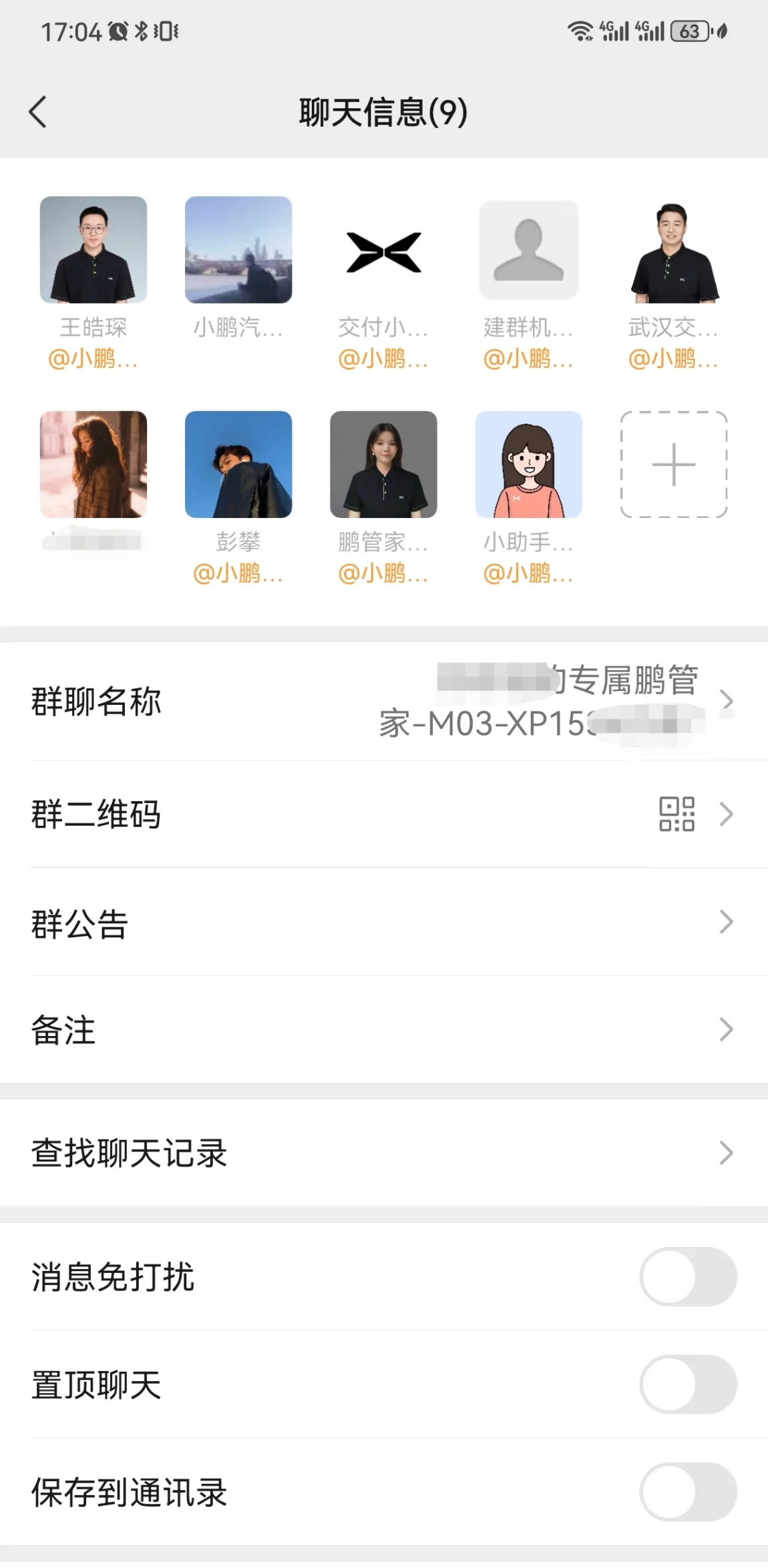Image resolution: width=768 pixels, height=1568 pixels.
Task: Open the 建群机… member profile
Action: [528, 250]
